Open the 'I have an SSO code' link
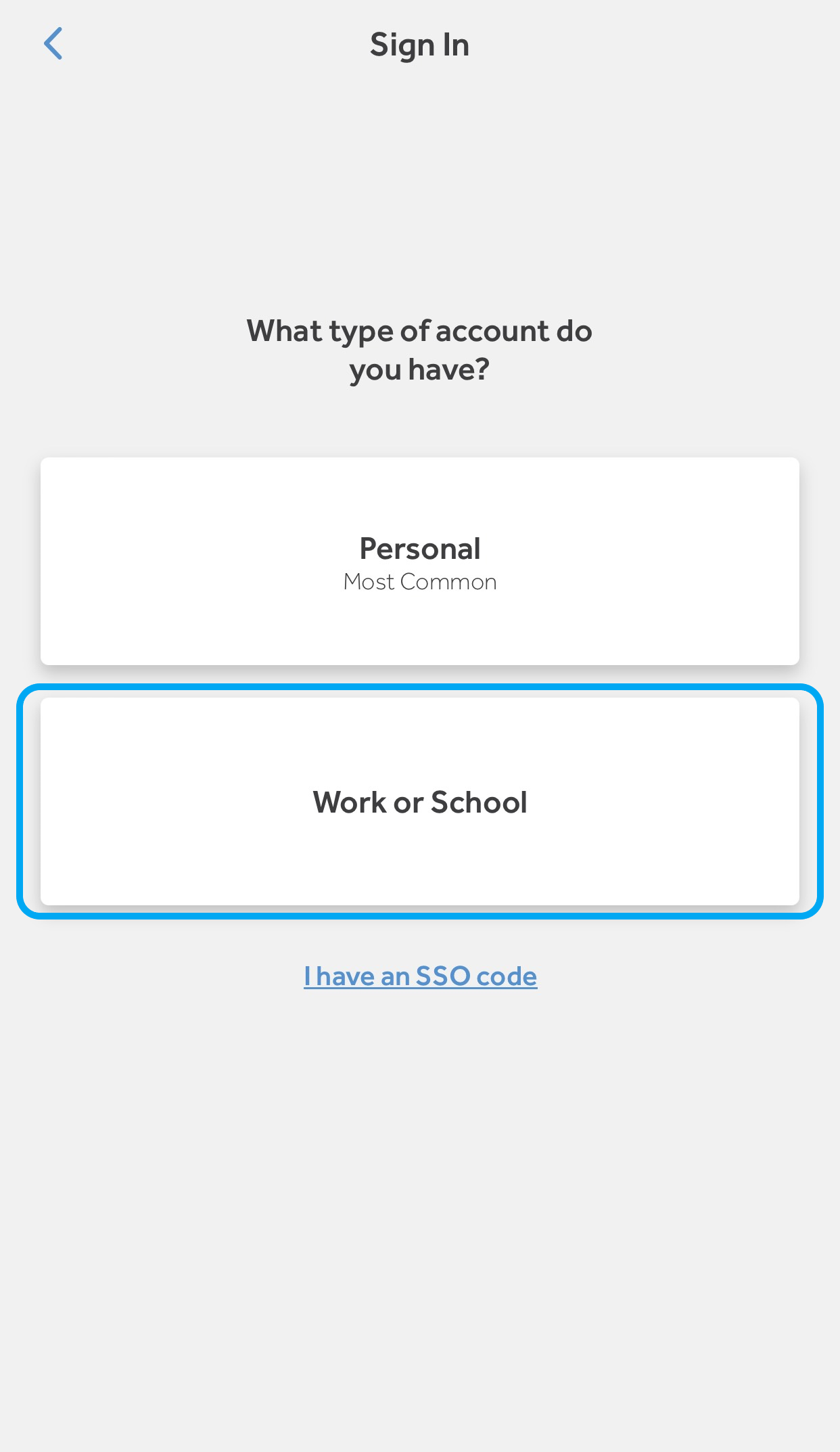Viewport: 840px width, 1452px height. click(x=420, y=976)
